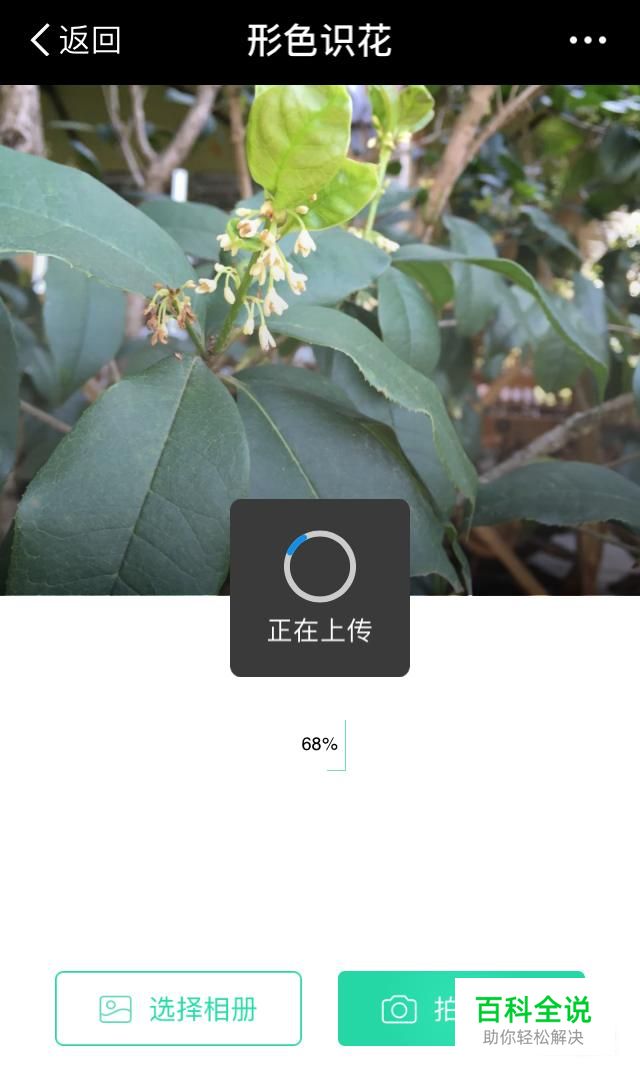
Task: Tap the camera button to take photo
Action: (x=398, y=1008)
